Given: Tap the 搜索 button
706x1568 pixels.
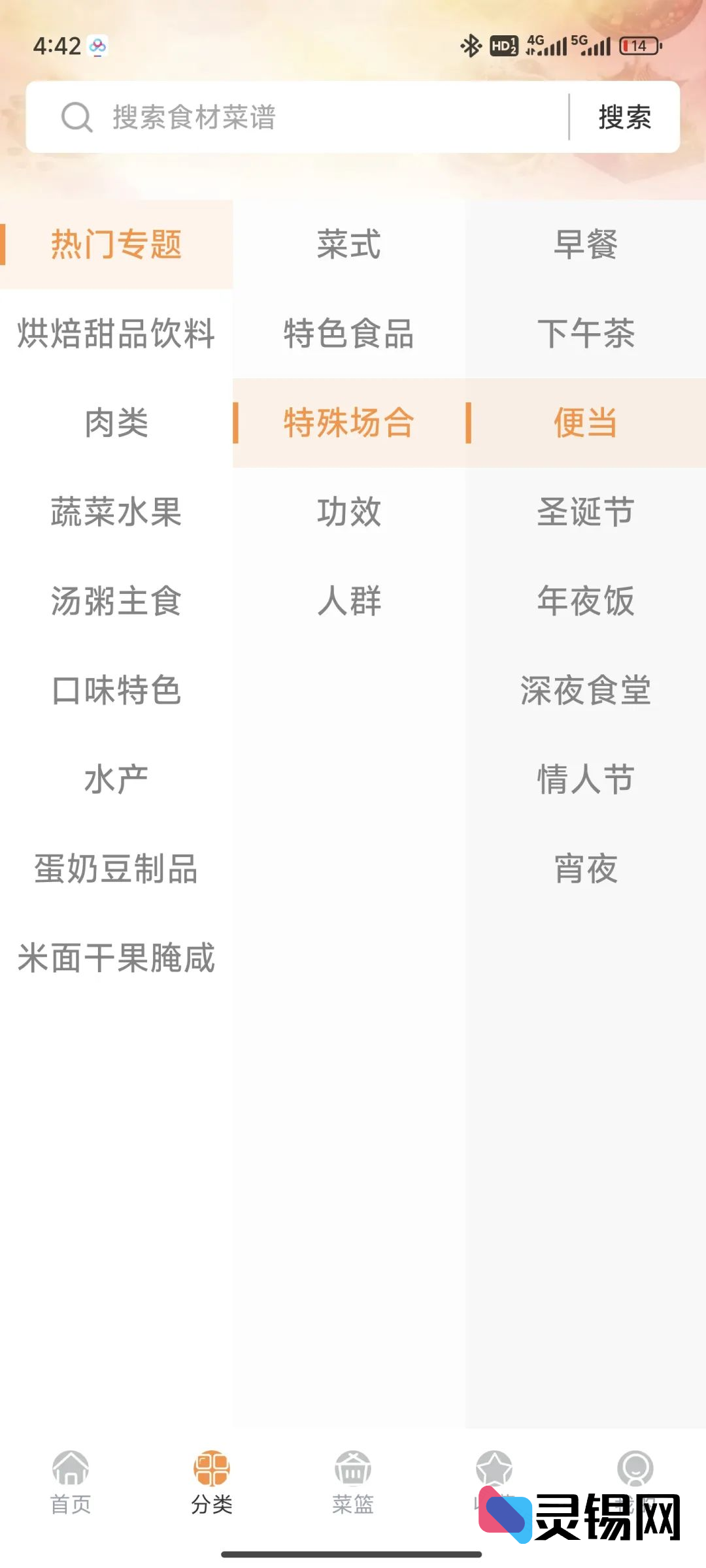Looking at the screenshot, I should [624, 118].
